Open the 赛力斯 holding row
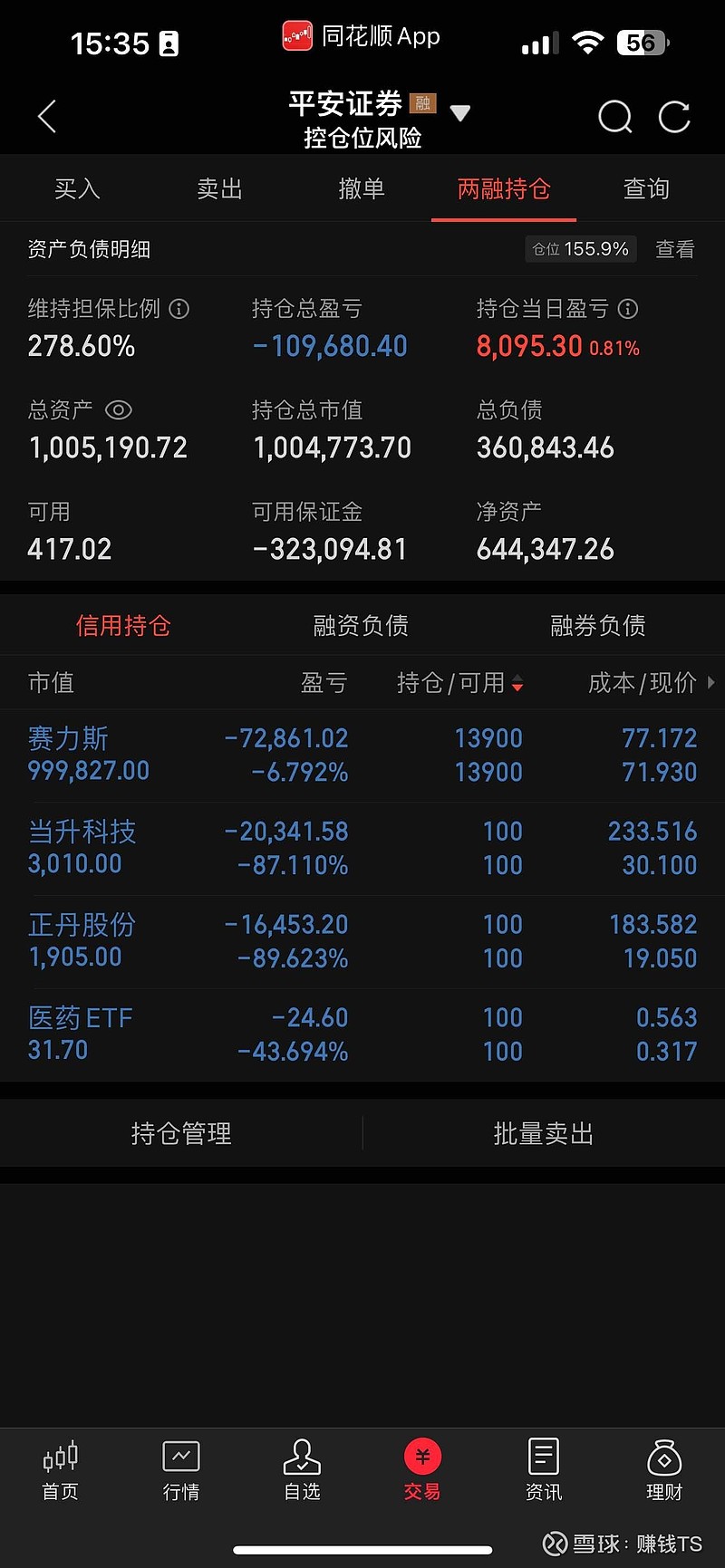725x1568 pixels. 362,755
